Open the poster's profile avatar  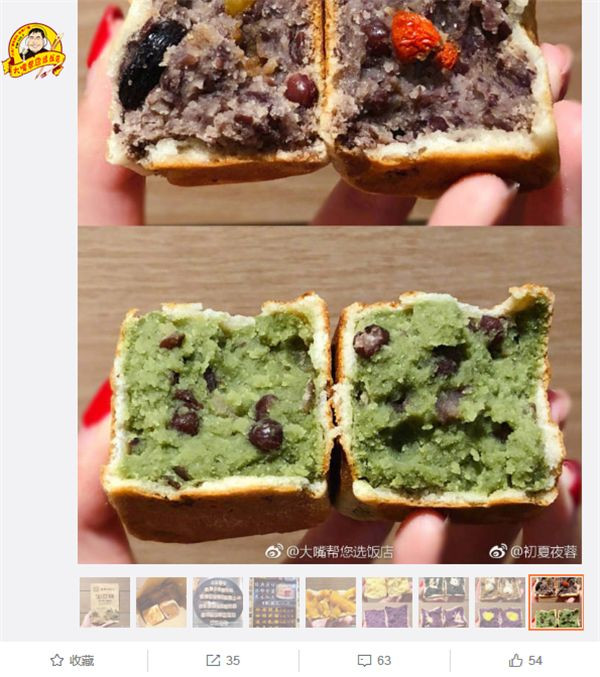(x=33, y=50)
